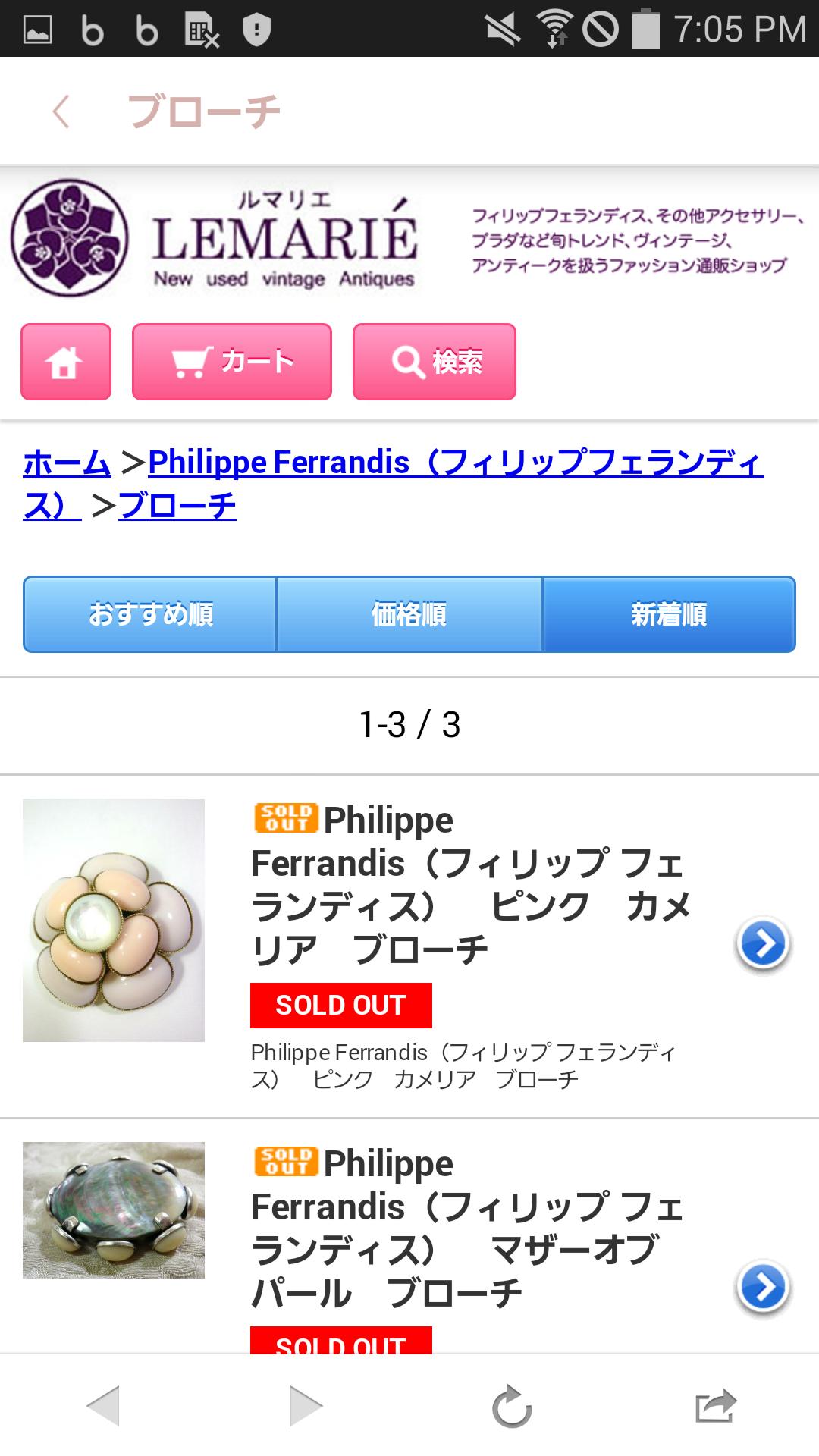Tap the arrow beside ピンク カメリア ブローチ
This screenshot has width=819, height=1456.
coord(763,944)
